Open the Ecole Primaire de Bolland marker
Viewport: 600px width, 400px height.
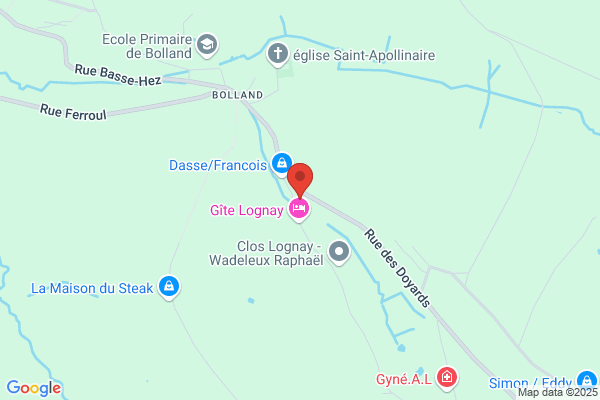[x=207, y=45]
